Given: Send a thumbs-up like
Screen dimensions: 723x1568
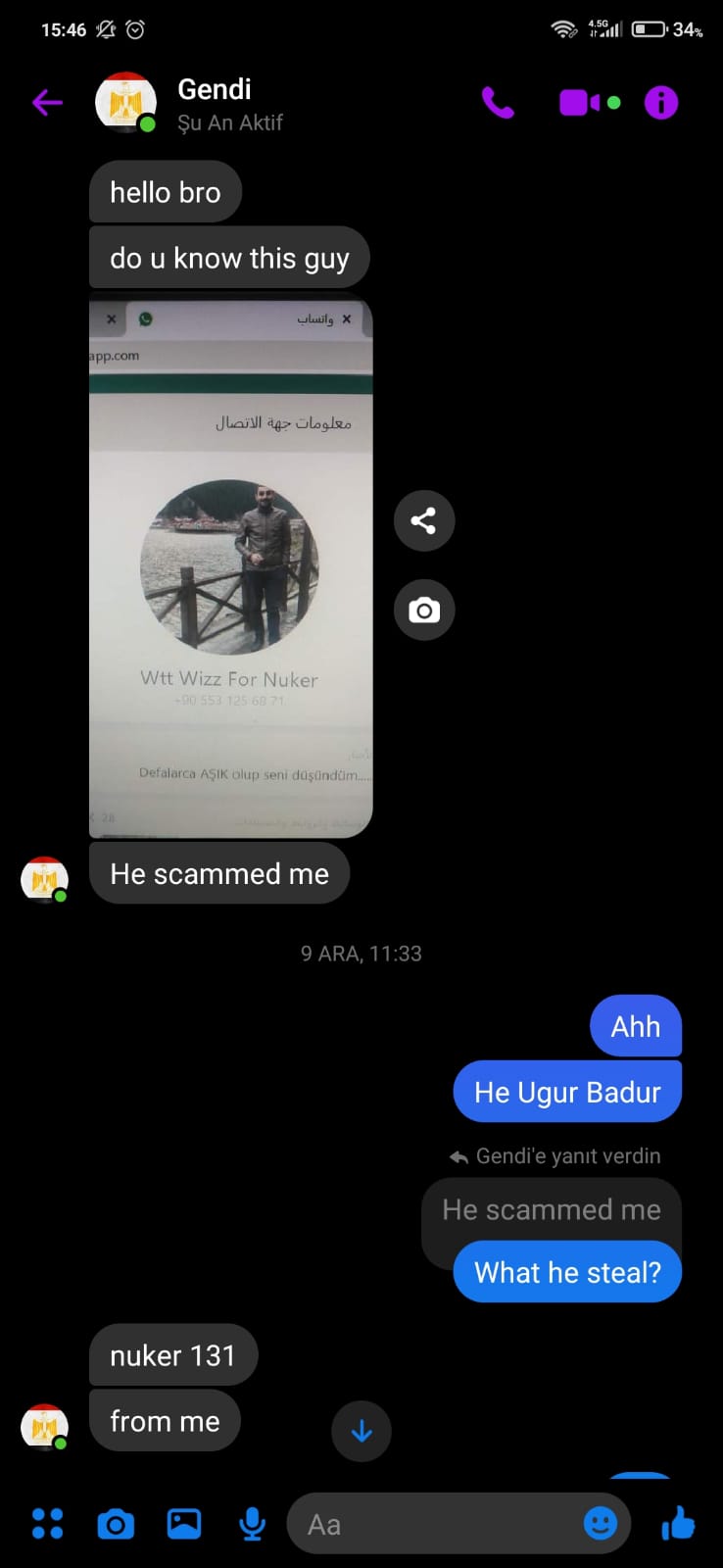Looking at the screenshot, I should pyautogui.click(x=678, y=1523).
